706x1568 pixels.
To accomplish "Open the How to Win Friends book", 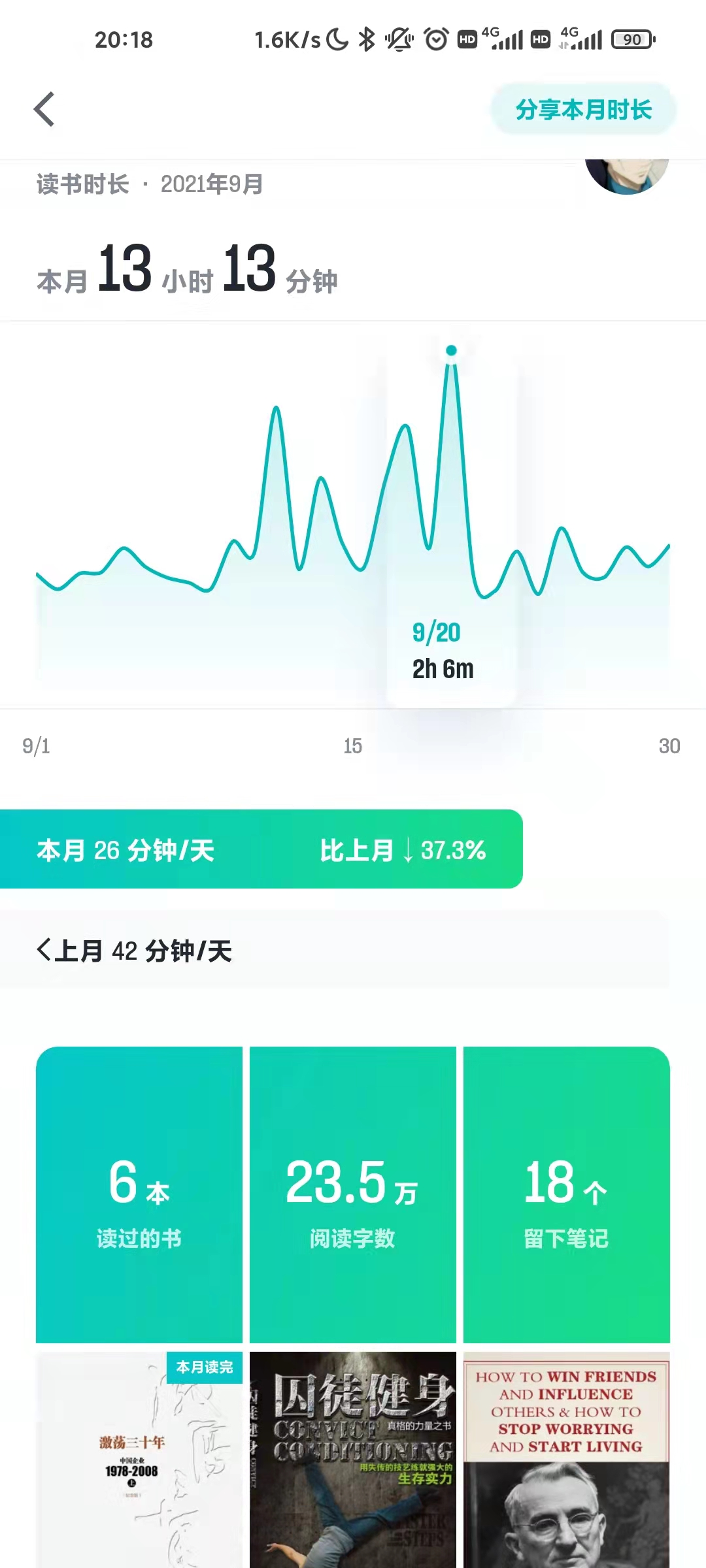I will pyautogui.click(x=567, y=1460).
